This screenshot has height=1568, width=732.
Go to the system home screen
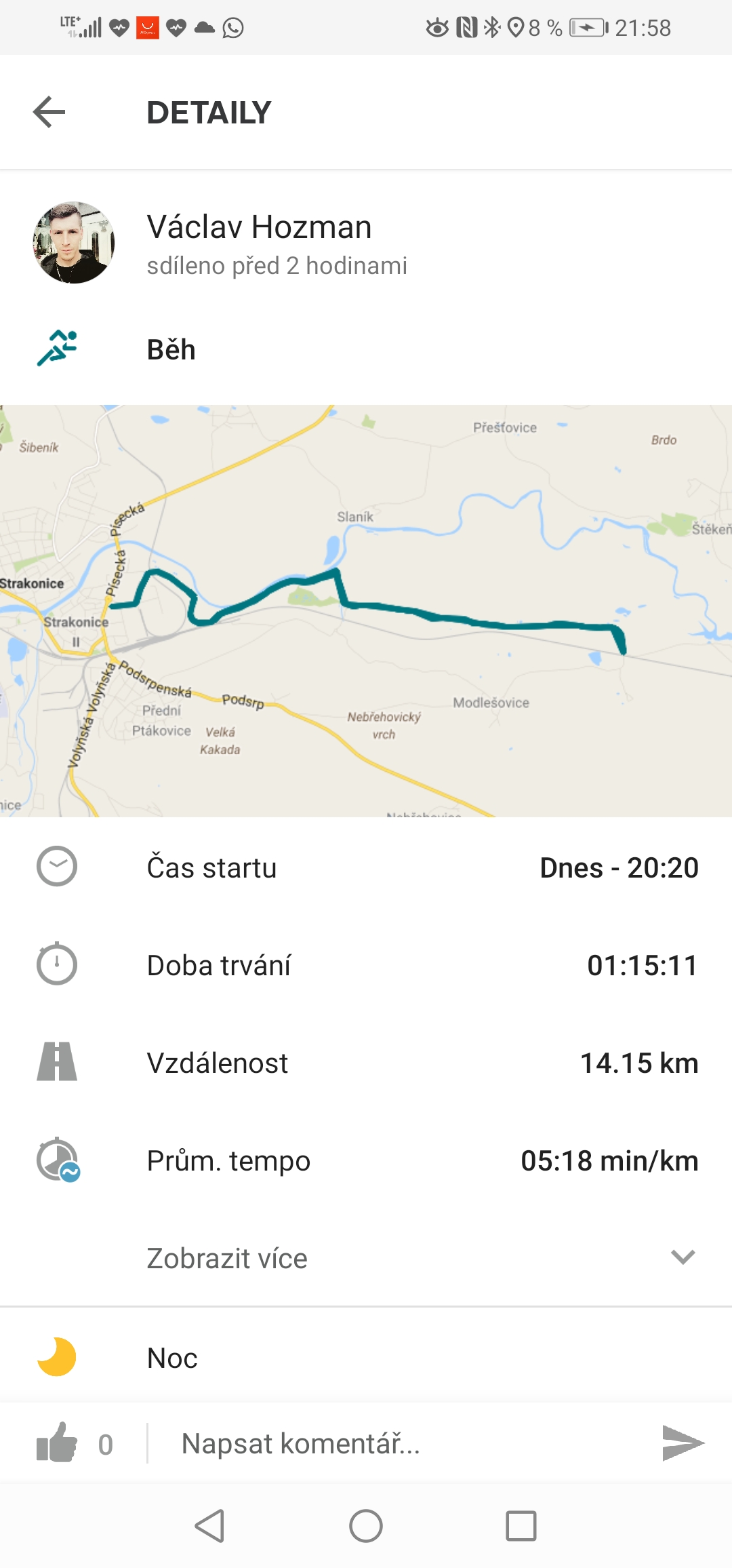pyautogui.click(x=366, y=1526)
